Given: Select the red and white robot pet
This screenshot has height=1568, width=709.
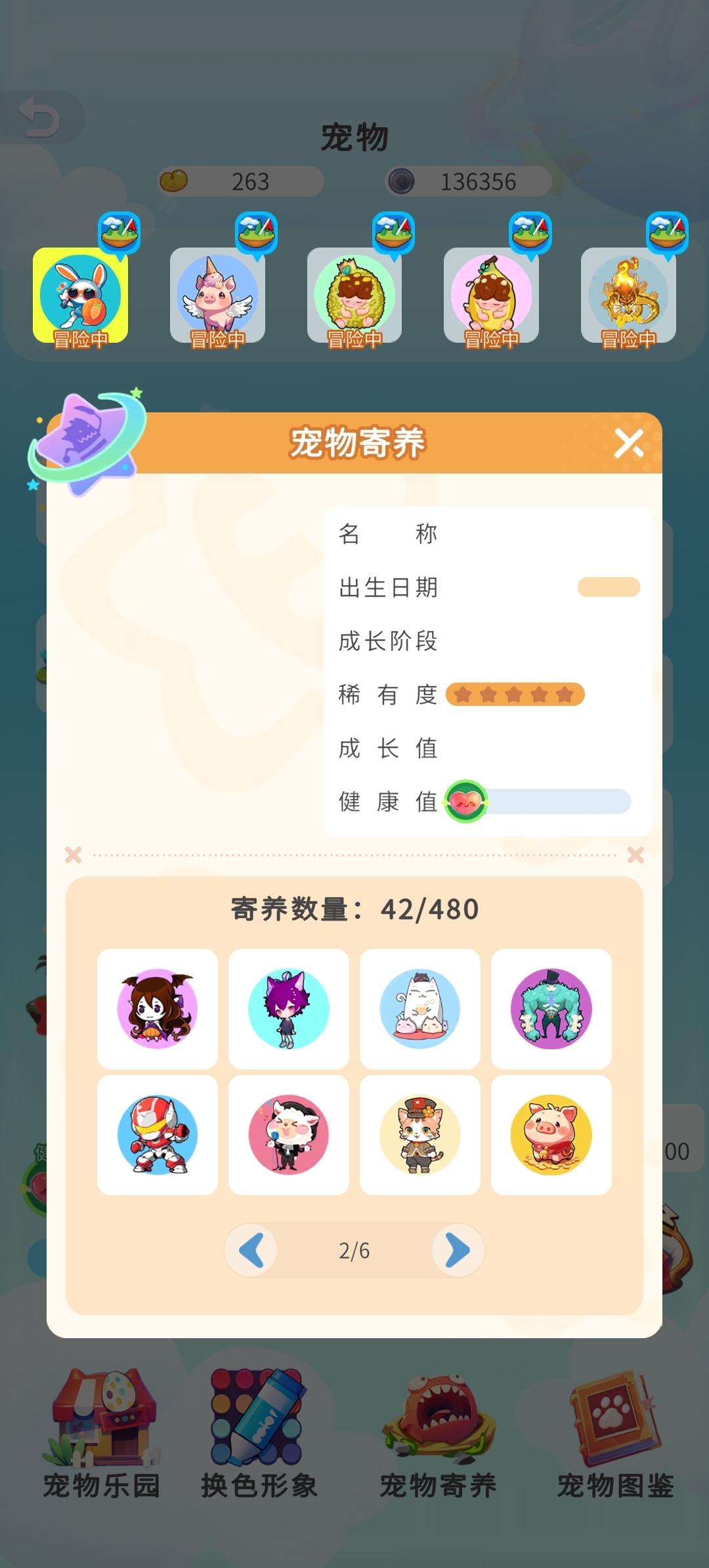Looking at the screenshot, I should (x=158, y=1135).
